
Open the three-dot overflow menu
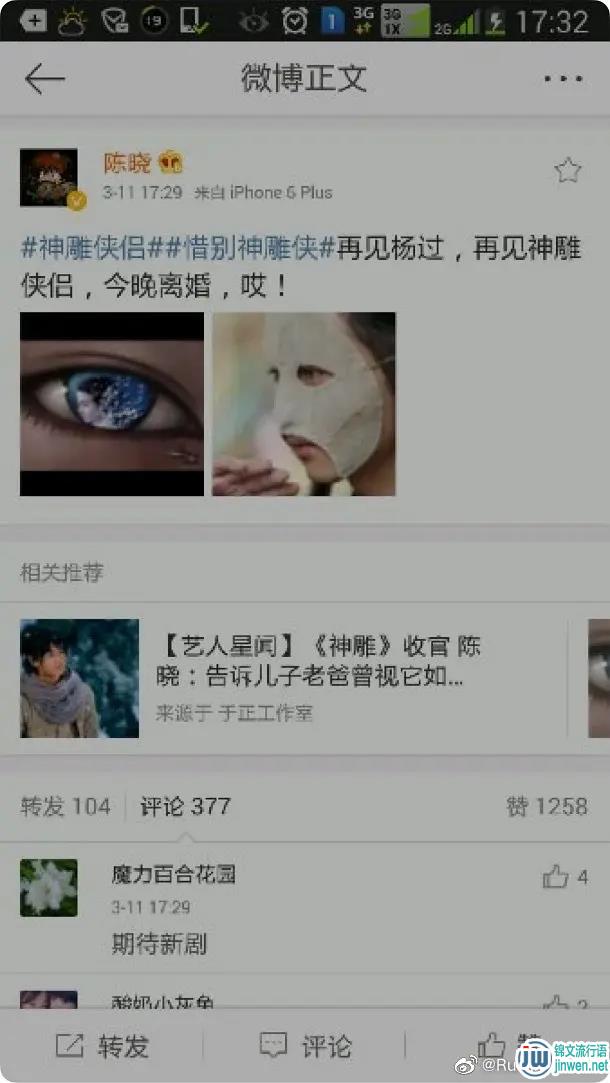563,79
